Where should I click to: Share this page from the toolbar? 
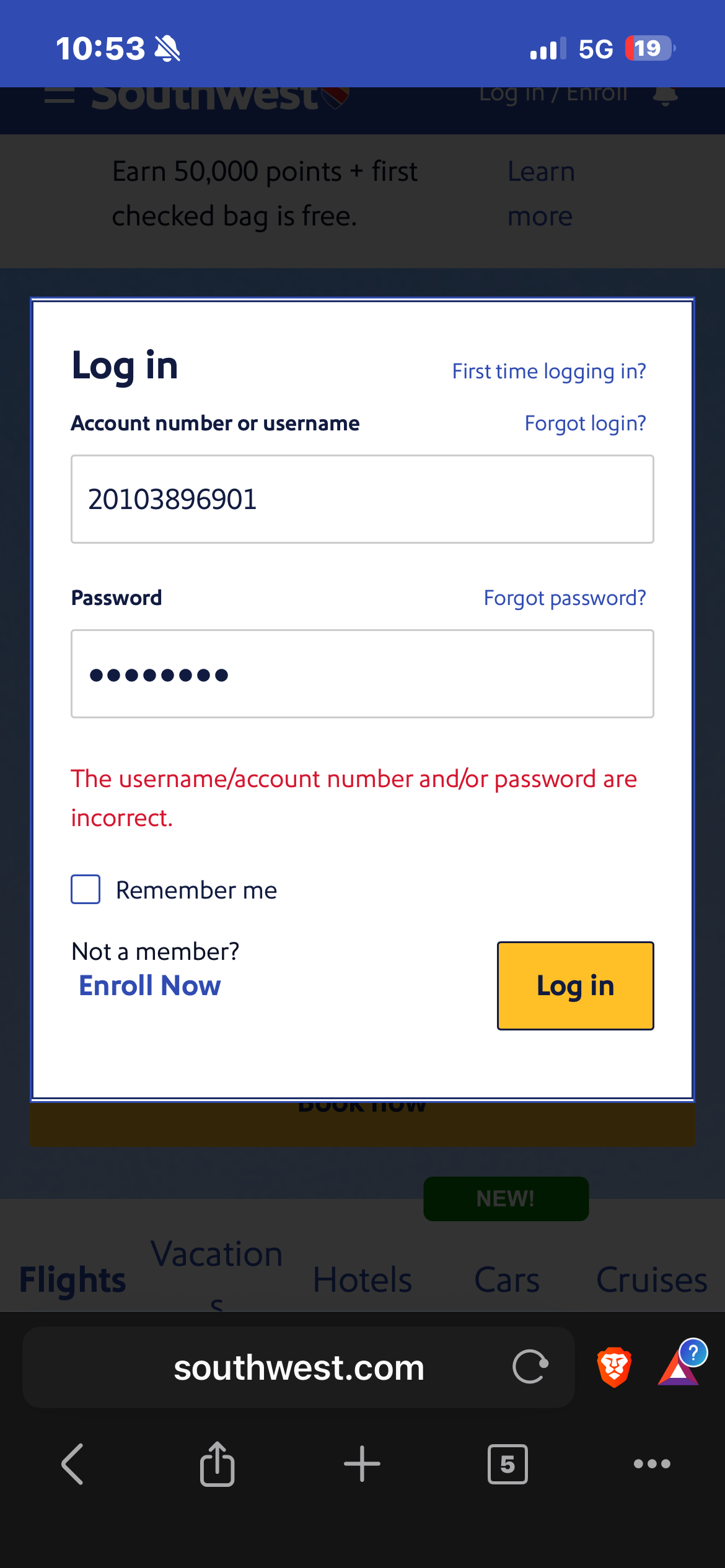tap(217, 1464)
